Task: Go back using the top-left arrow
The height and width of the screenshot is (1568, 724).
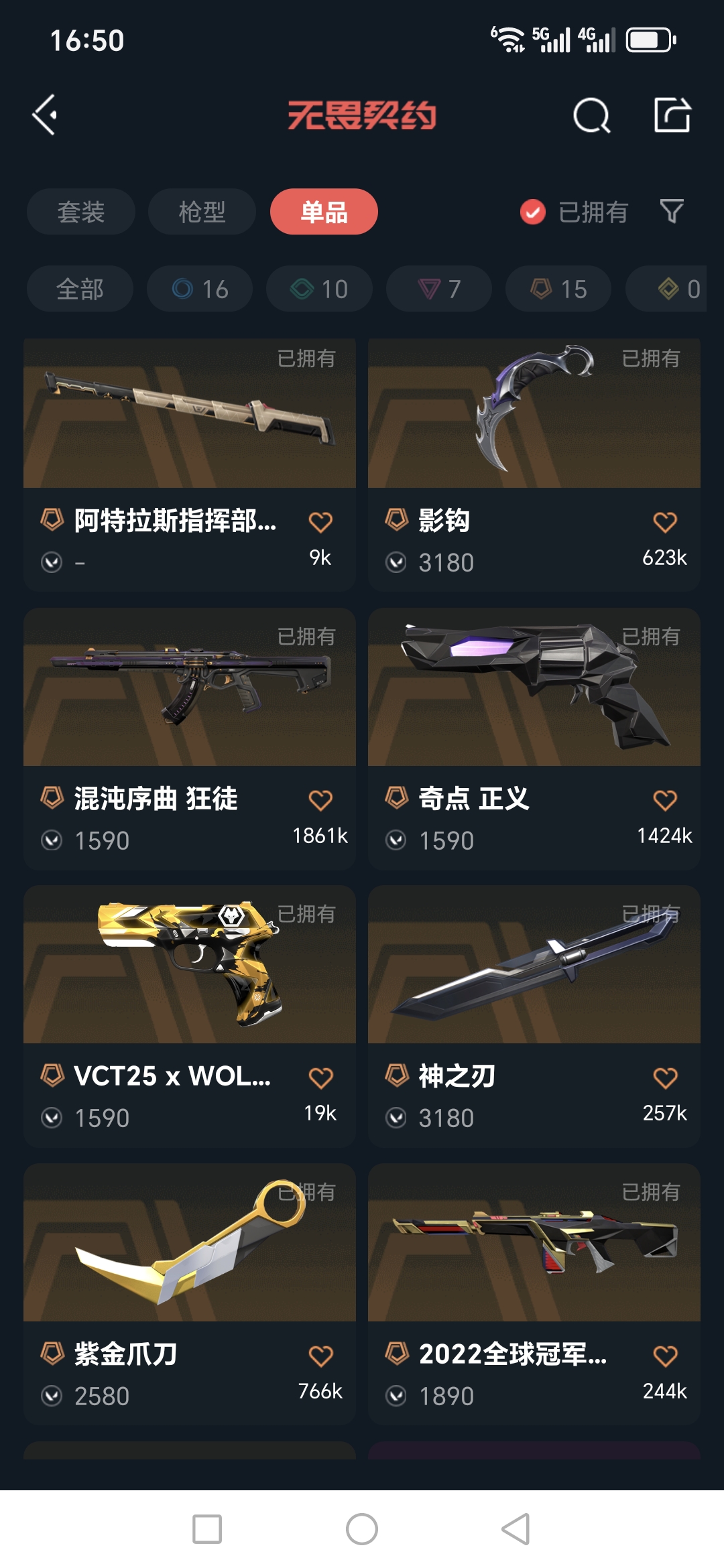Action: (45, 115)
